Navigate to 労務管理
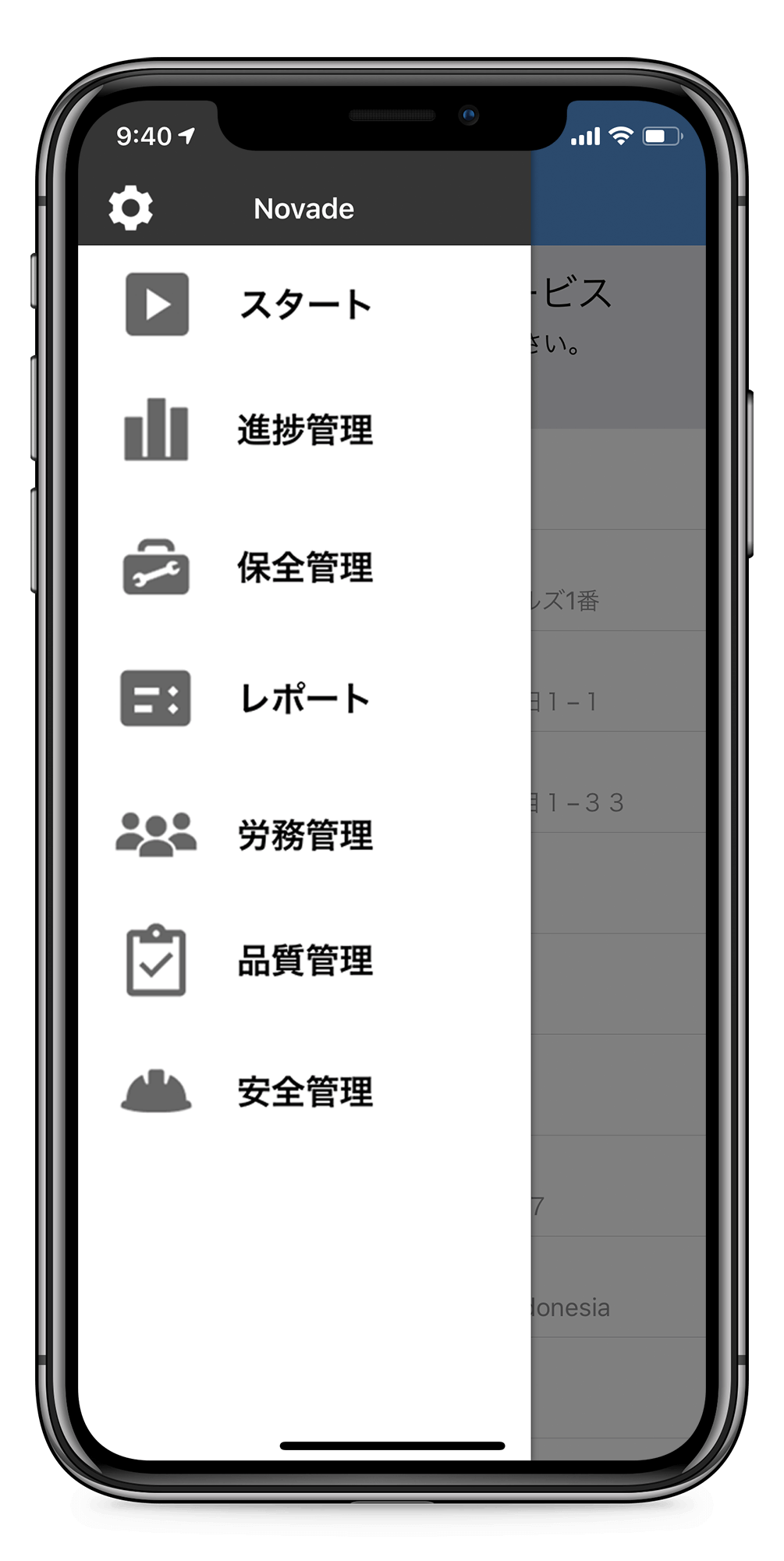The image size is (784, 1561). click(x=304, y=835)
